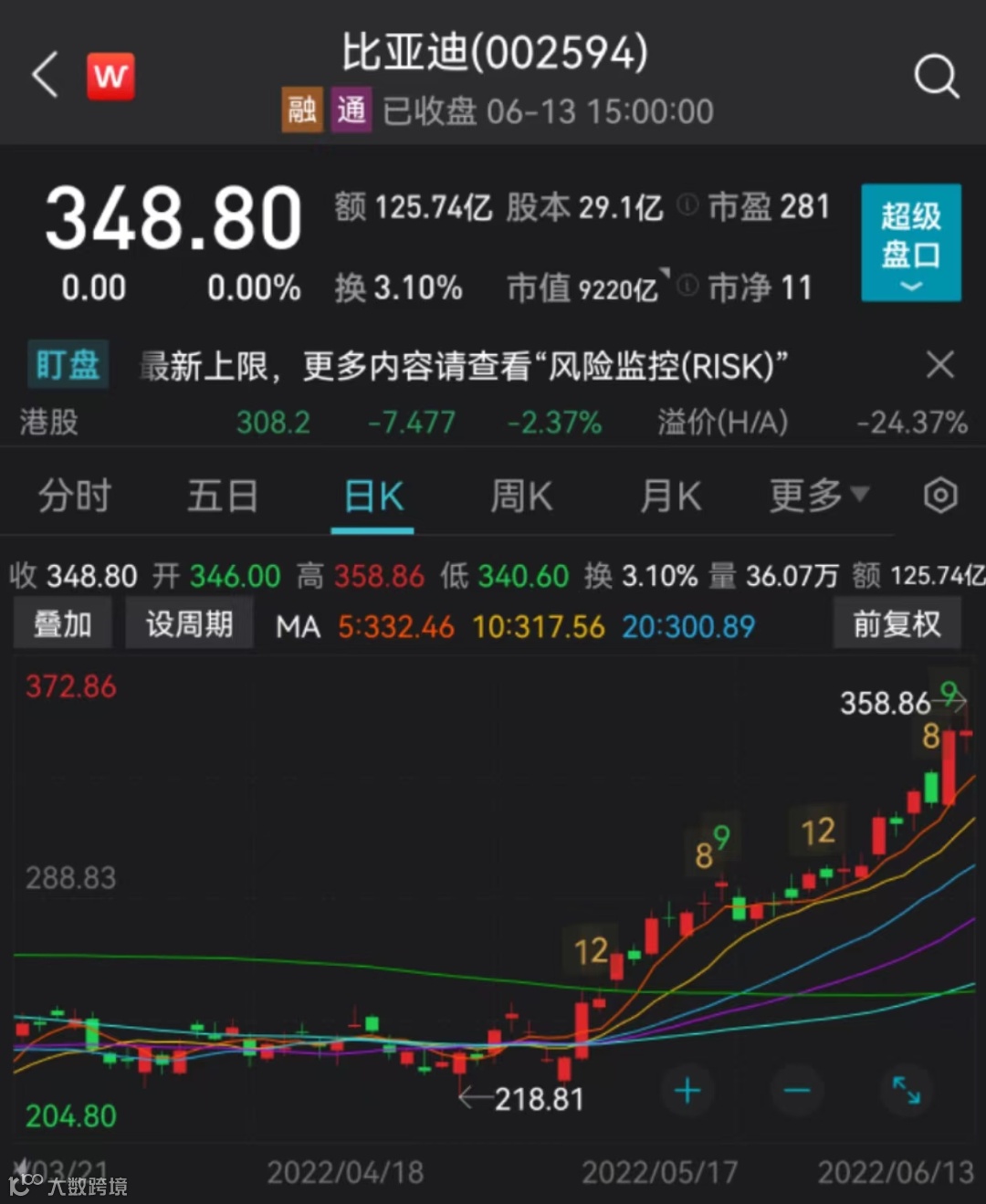This screenshot has width=986, height=1204.
Task: Open the stock search magnifier
Action: 936,76
